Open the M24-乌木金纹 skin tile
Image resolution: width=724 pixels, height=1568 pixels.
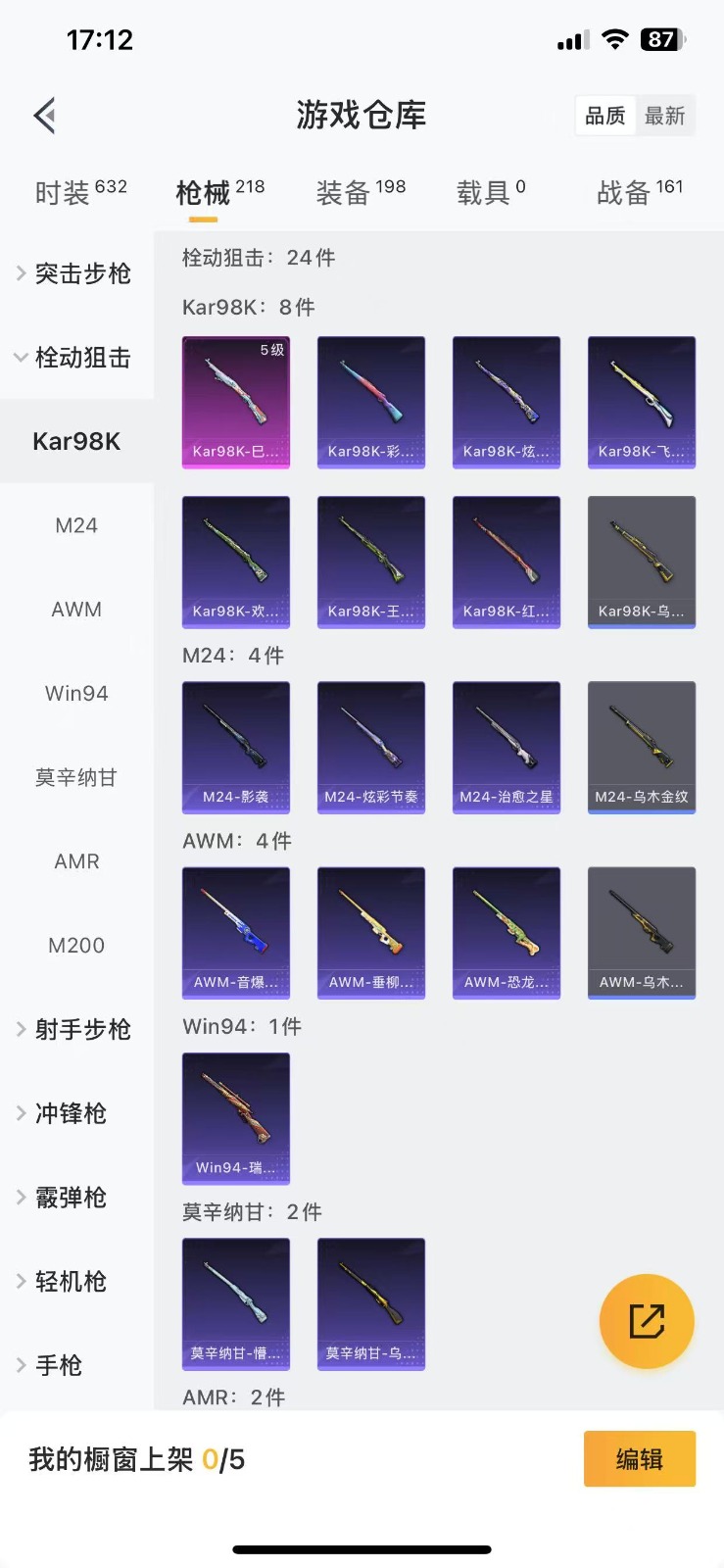[x=642, y=747]
